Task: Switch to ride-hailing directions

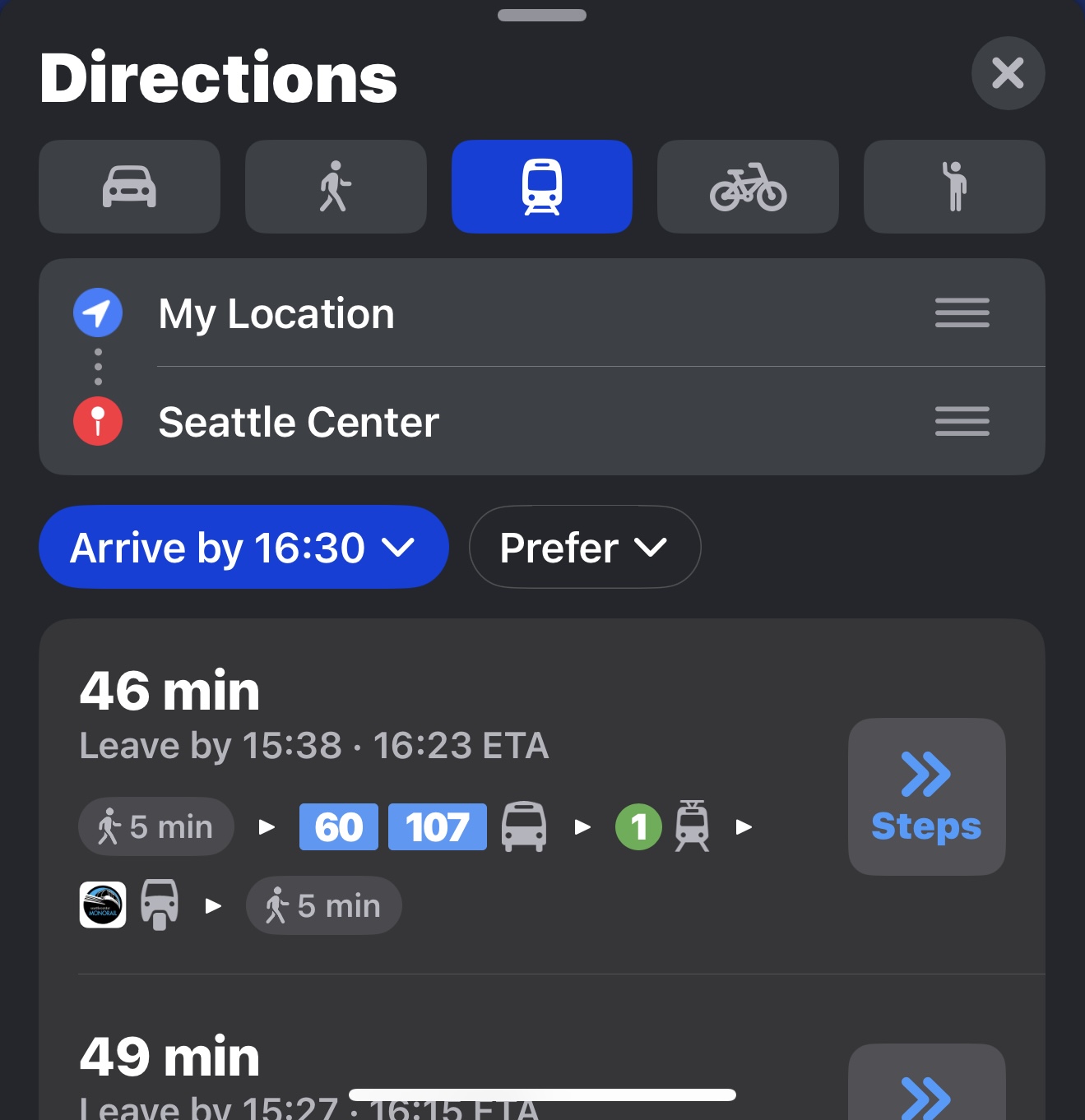Action: pos(954,187)
